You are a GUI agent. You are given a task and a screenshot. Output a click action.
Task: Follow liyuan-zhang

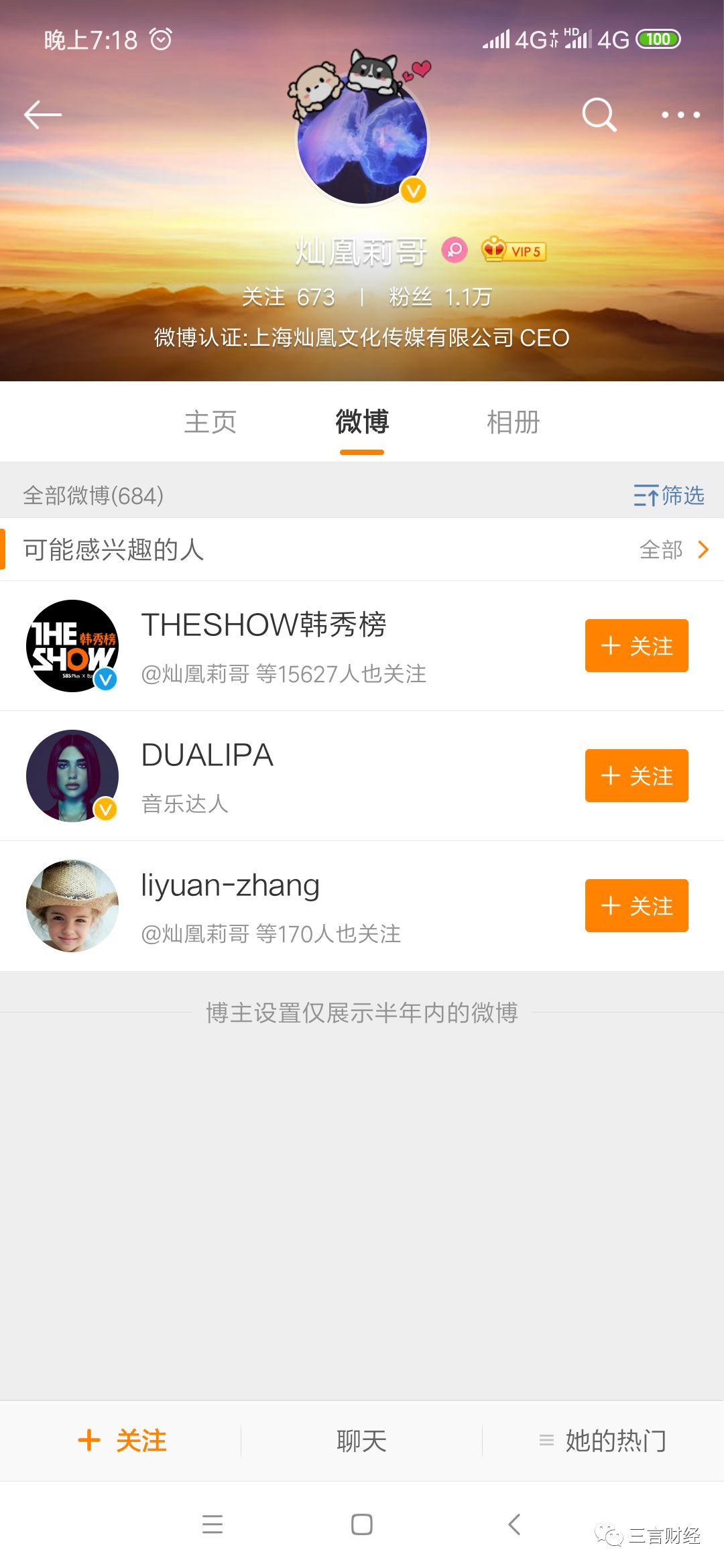636,905
